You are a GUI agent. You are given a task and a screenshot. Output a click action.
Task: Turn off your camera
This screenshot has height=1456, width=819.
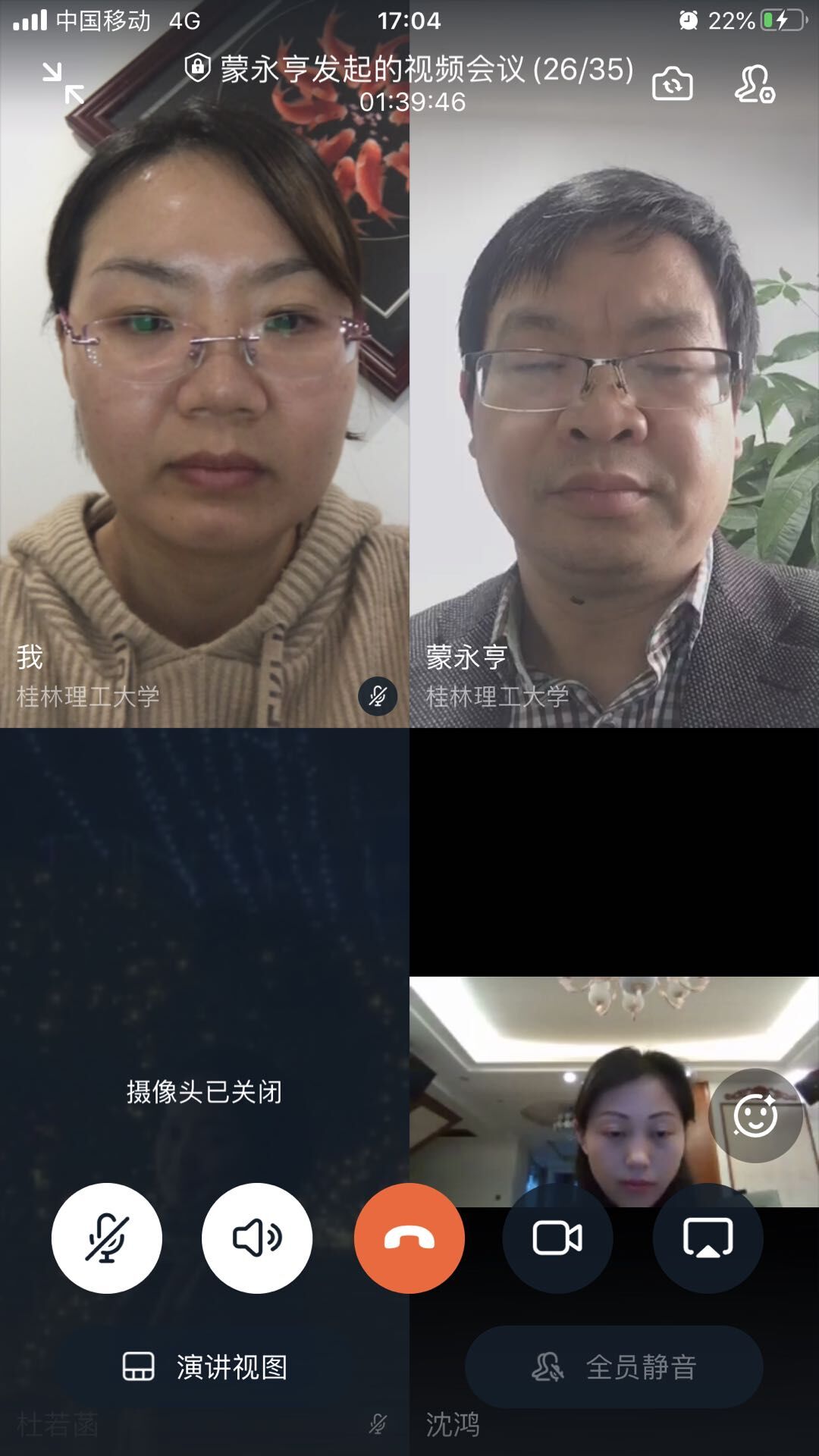557,1238
